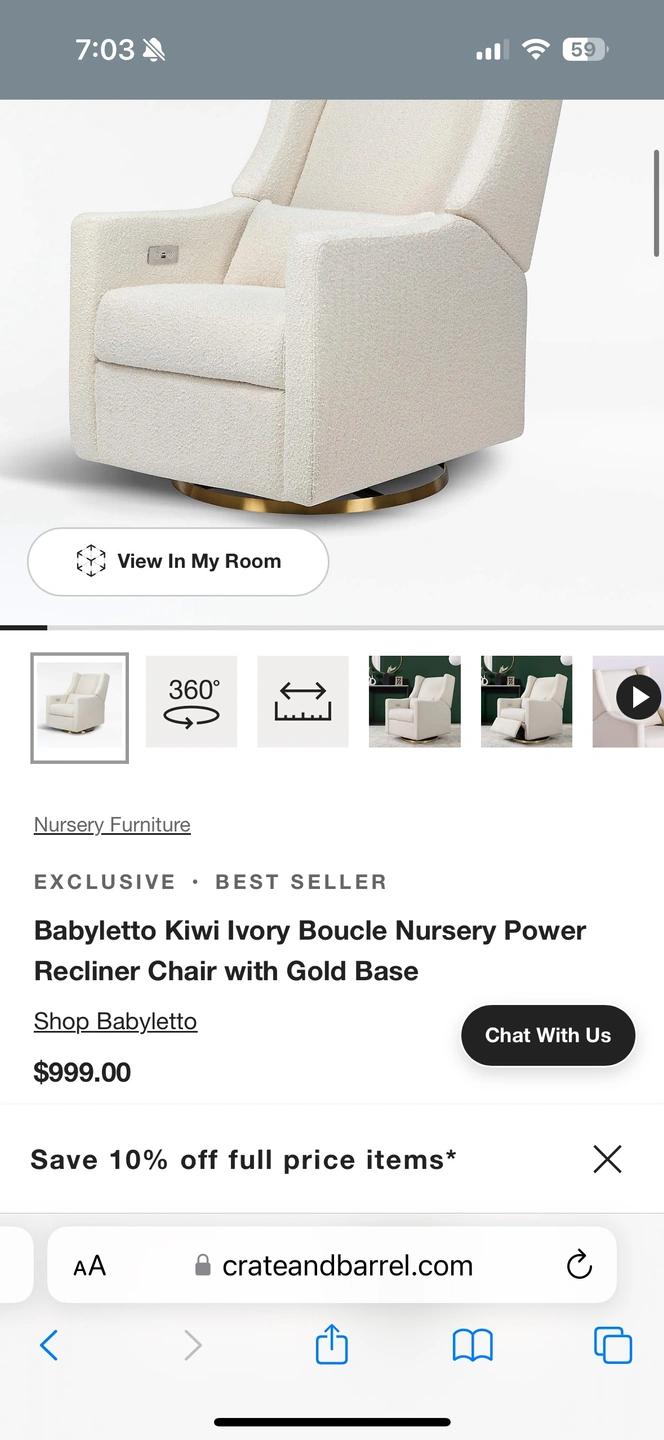Share this product page

click(331, 1345)
